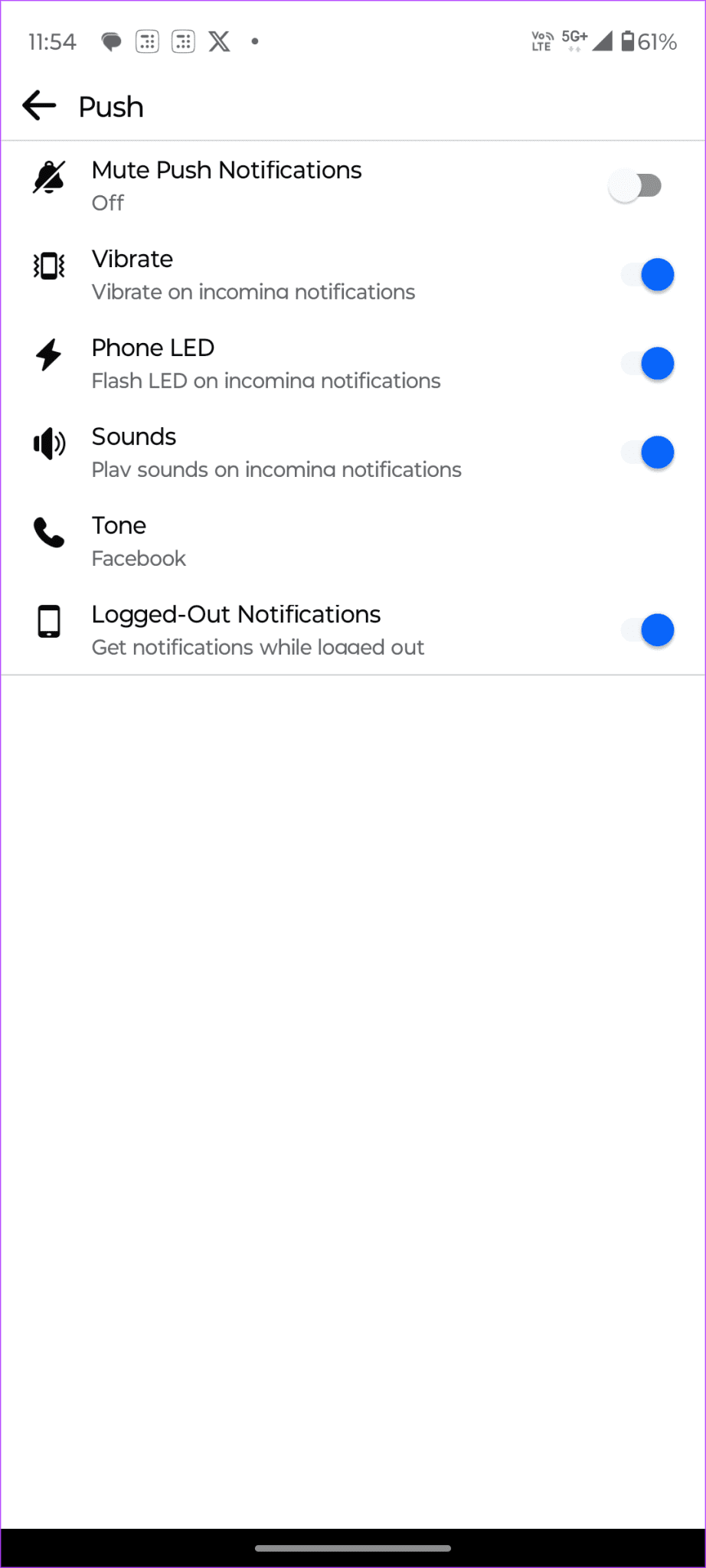Turn off Sounds for incoming notifications
Viewport: 706px width, 1568px height.
[x=647, y=452]
